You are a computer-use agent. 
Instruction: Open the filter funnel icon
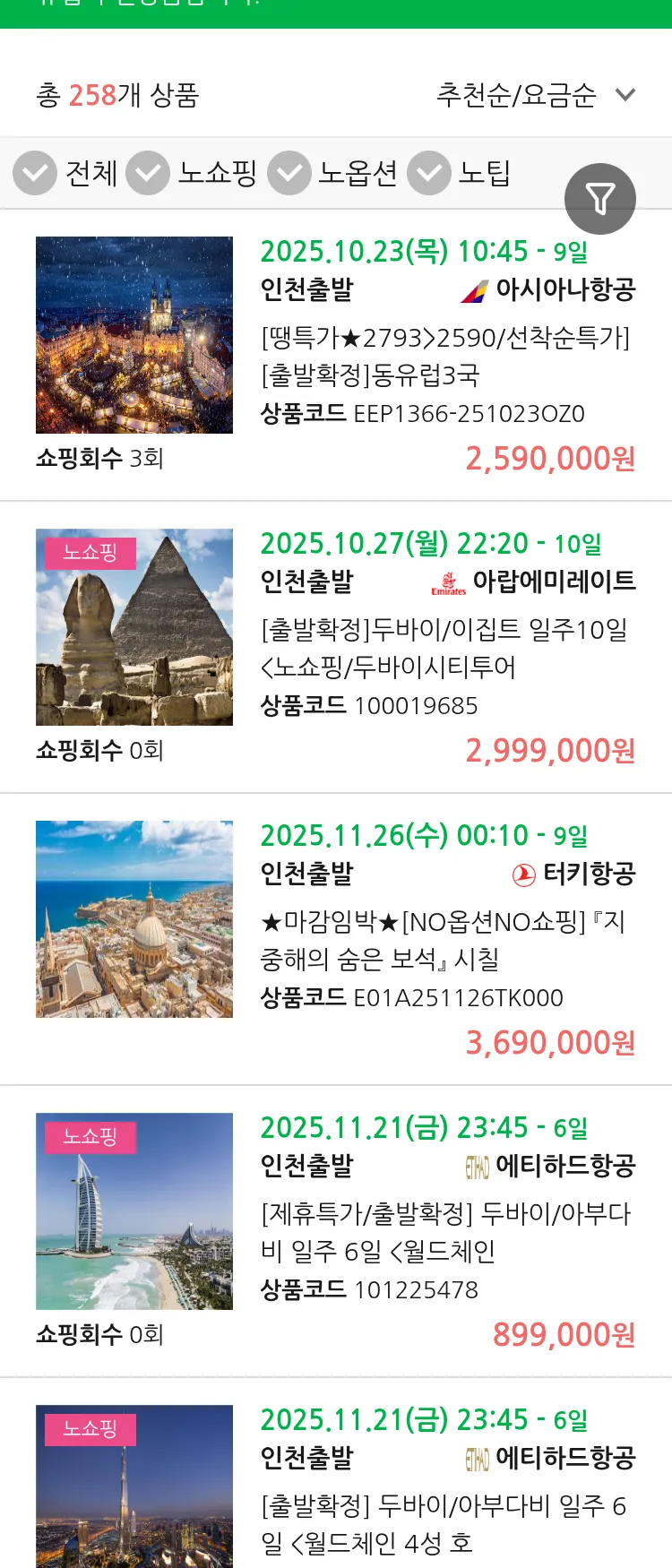click(600, 199)
